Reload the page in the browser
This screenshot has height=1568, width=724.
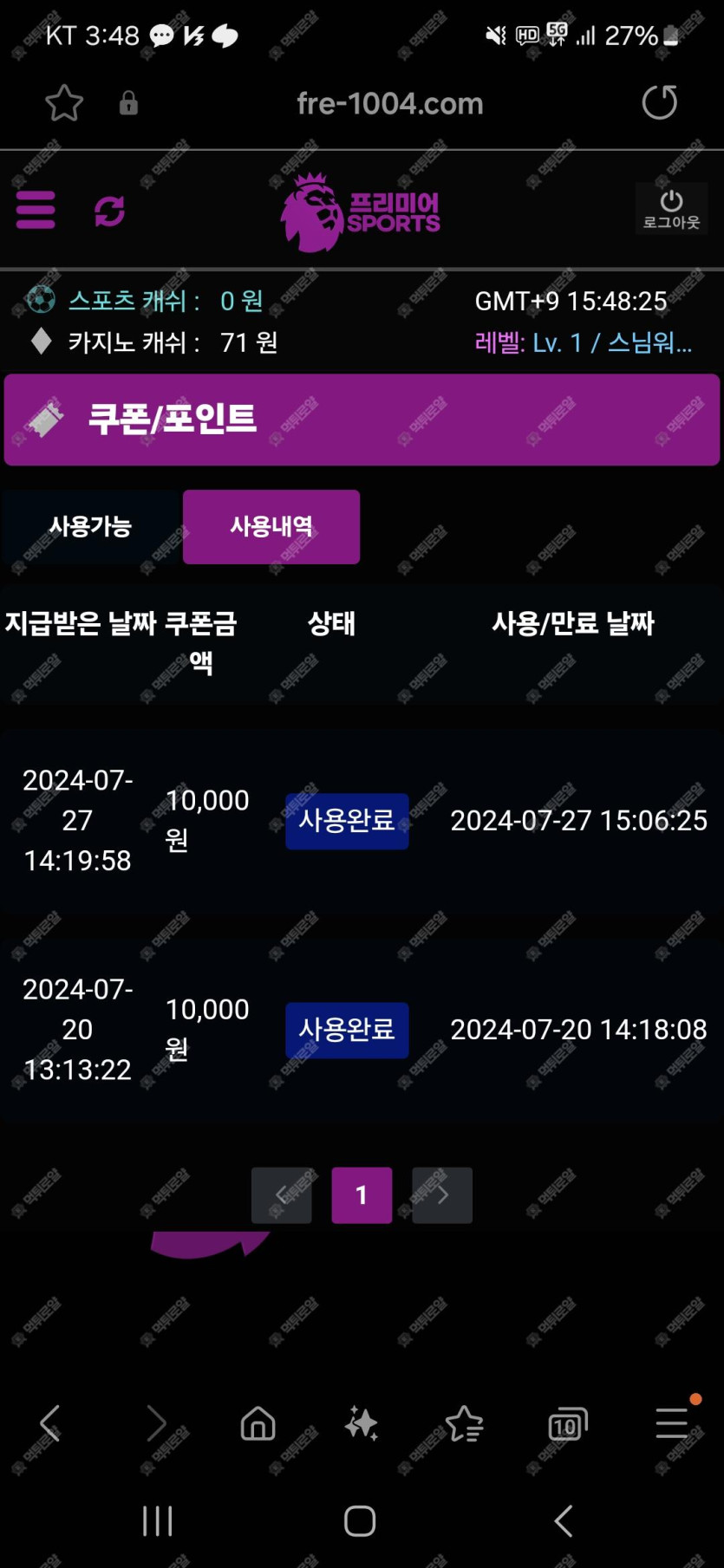click(x=659, y=102)
